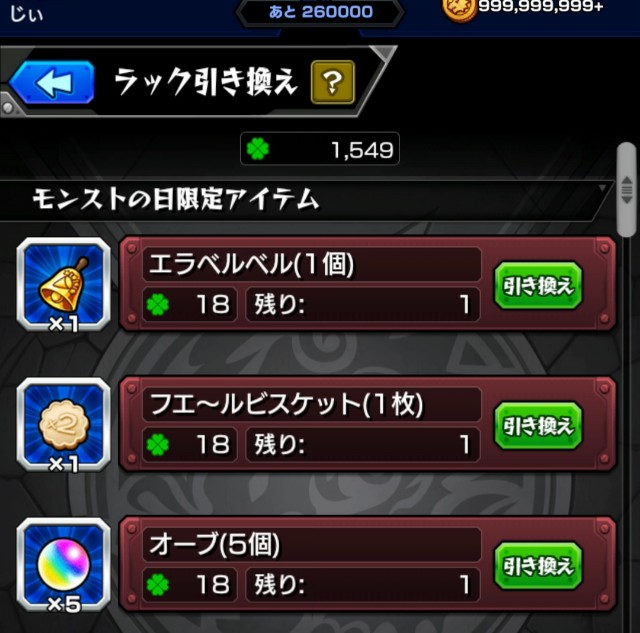Image resolution: width=640 pixels, height=633 pixels.
Task: Open the yellow question mark help
Action: [333, 83]
